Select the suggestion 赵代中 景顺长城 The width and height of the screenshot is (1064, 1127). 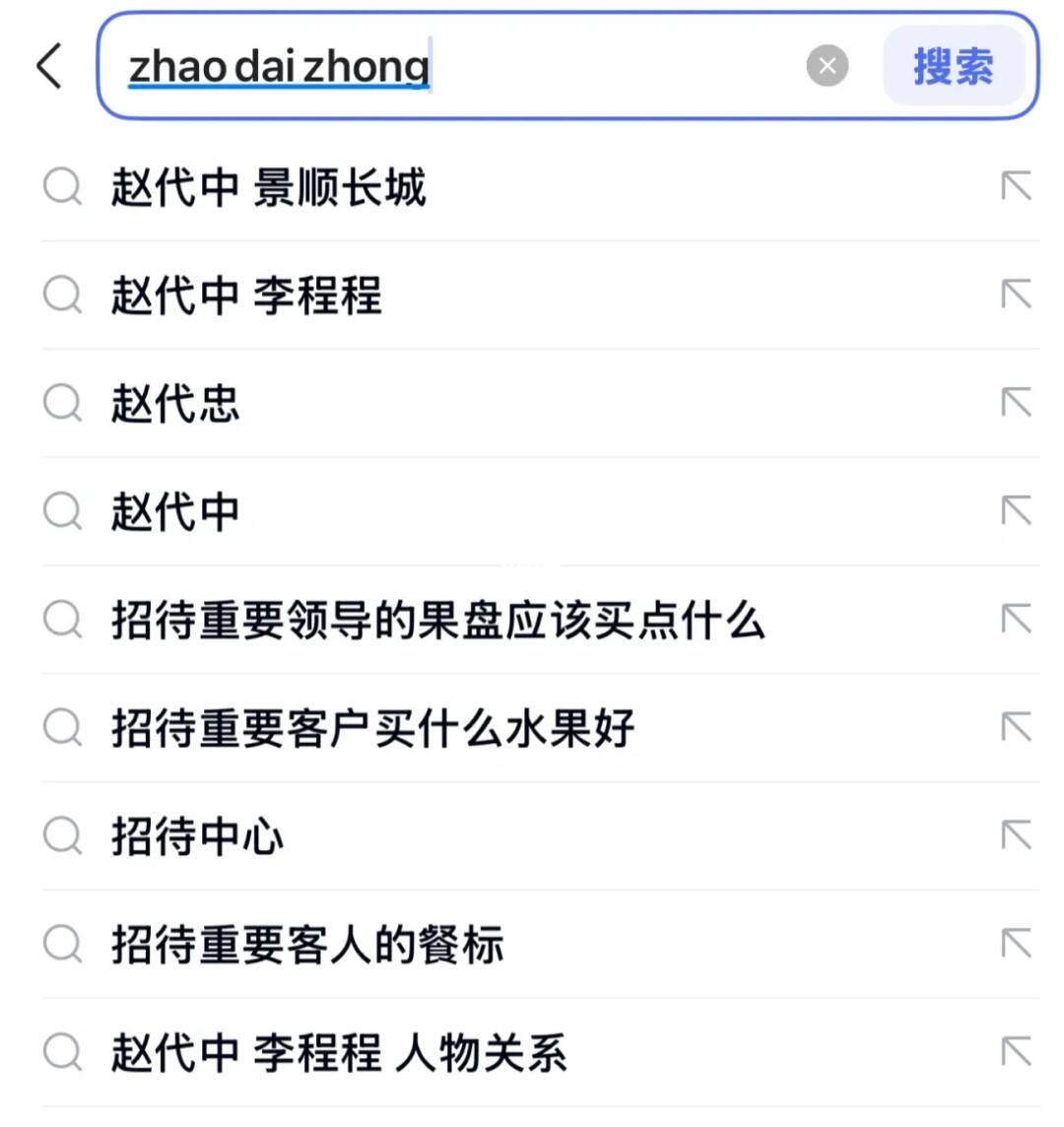point(268,187)
